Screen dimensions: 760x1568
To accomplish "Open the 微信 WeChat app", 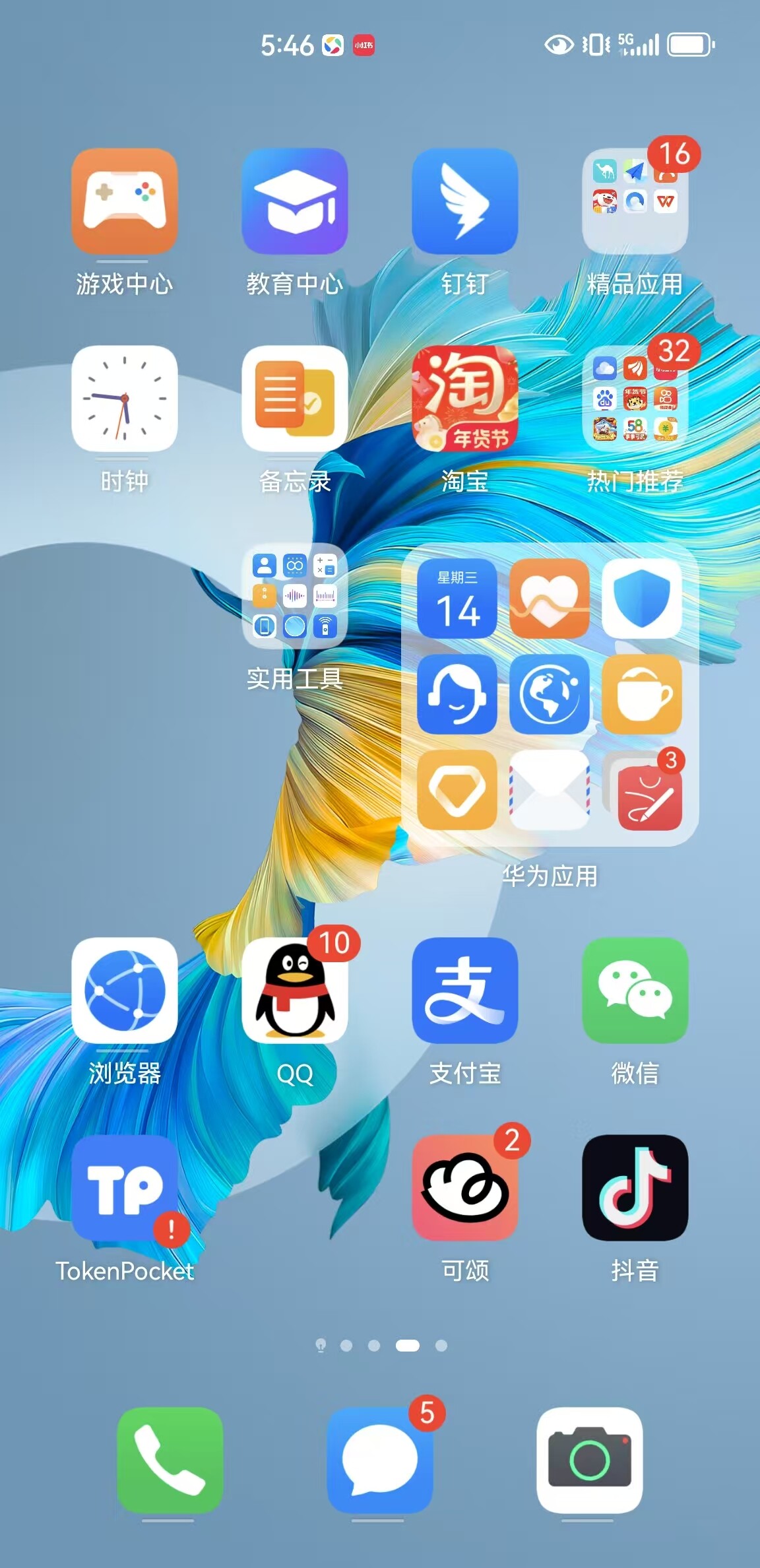I will (635, 990).
